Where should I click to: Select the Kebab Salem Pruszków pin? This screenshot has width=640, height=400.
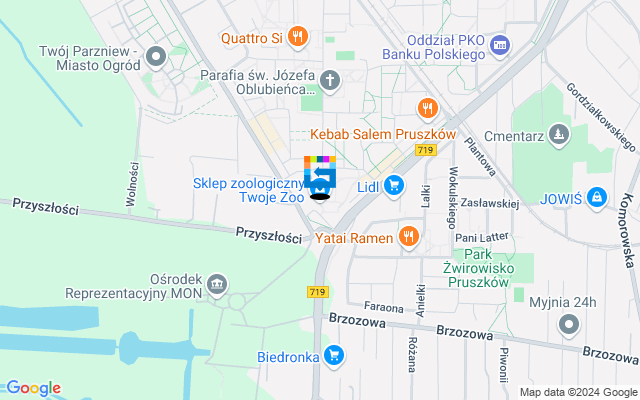tap(427, 108)
